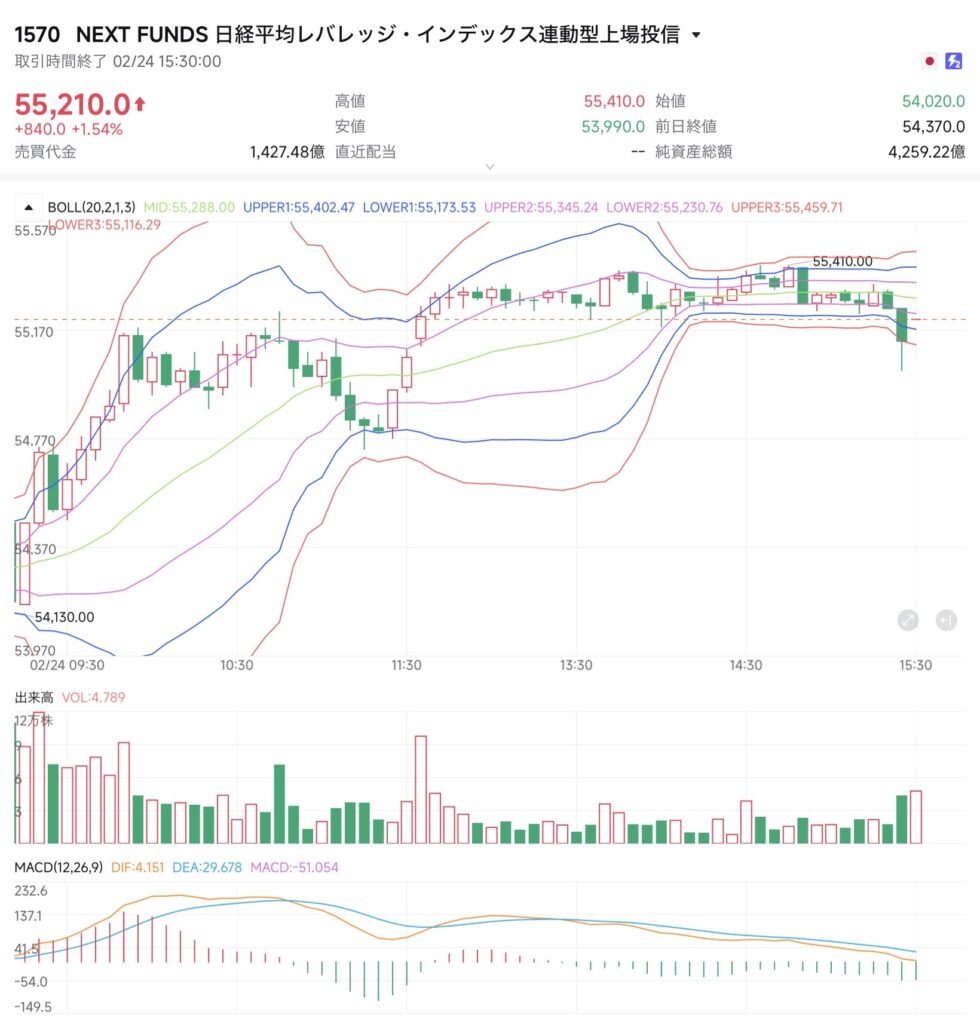
Task: Tap the lightning quote badge icon
Action: click(953, 61)
